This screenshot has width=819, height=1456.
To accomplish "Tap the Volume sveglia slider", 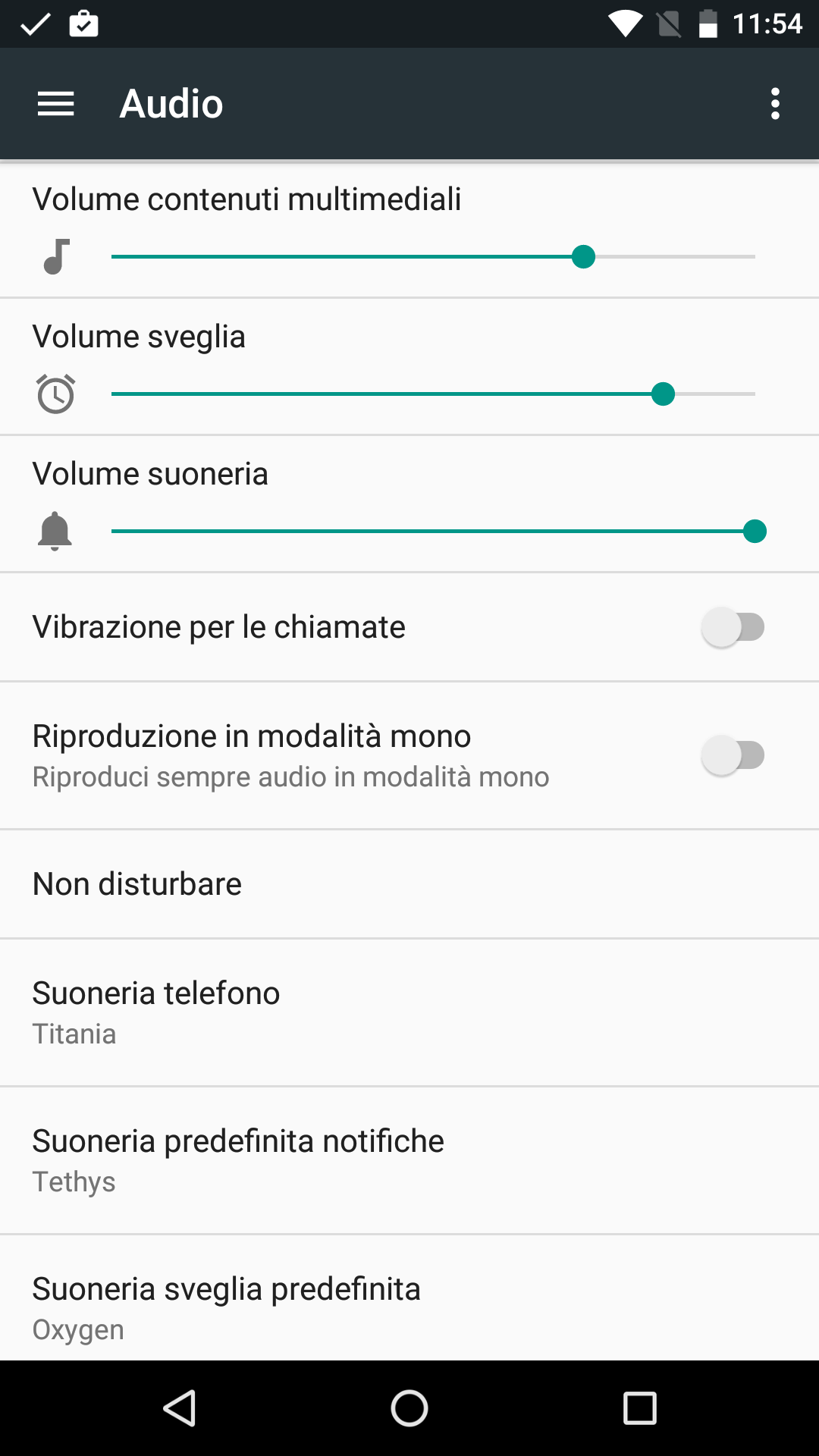I will (x=433, y=394).
